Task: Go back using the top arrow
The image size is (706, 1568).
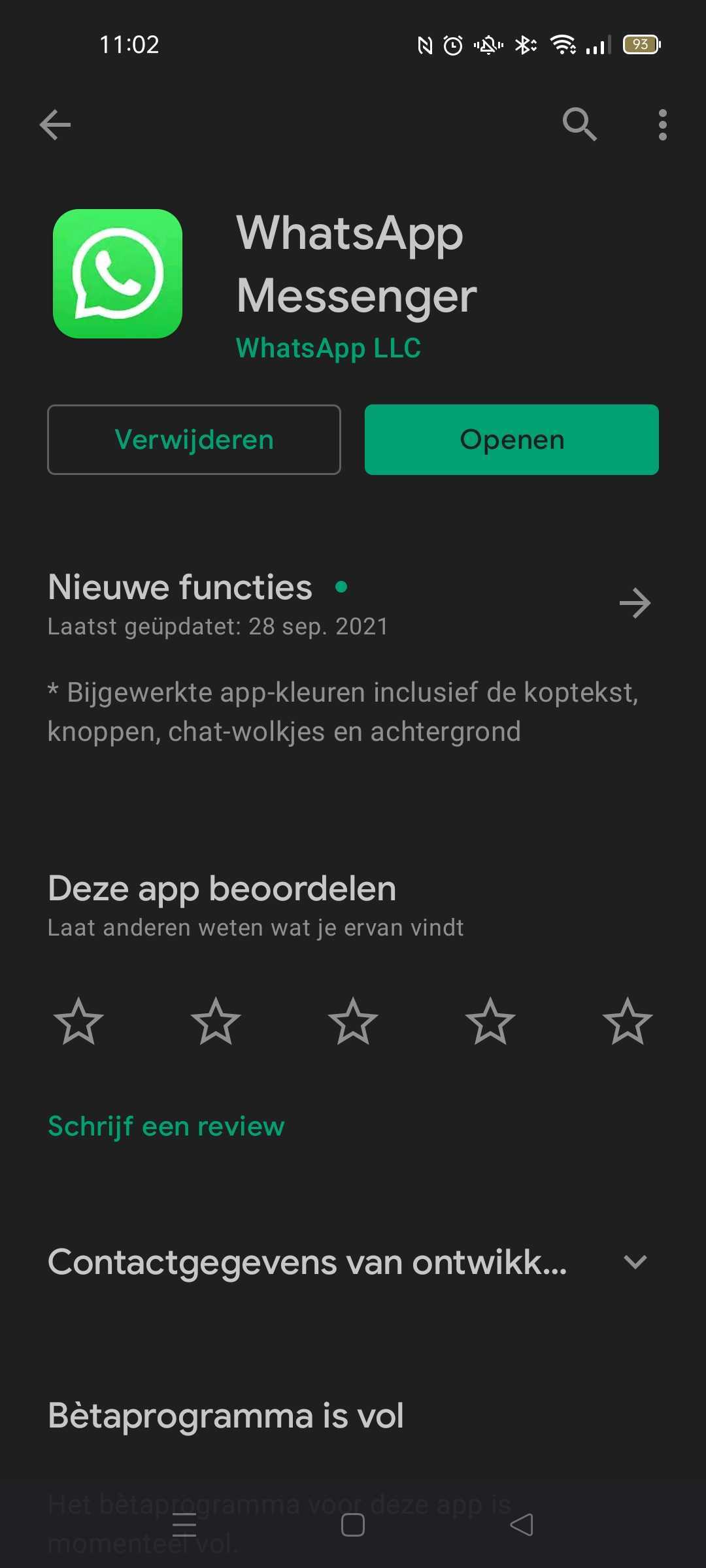Action: coord(55,125)
